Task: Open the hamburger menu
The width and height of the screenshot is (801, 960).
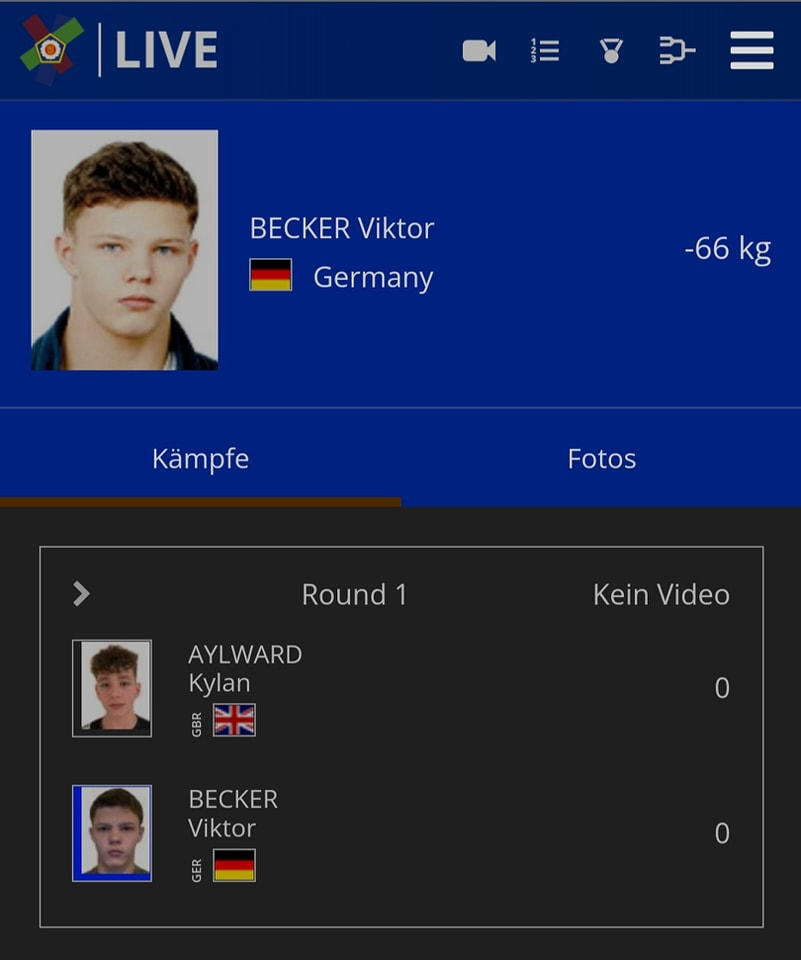Action: click(x=751, y=51)
